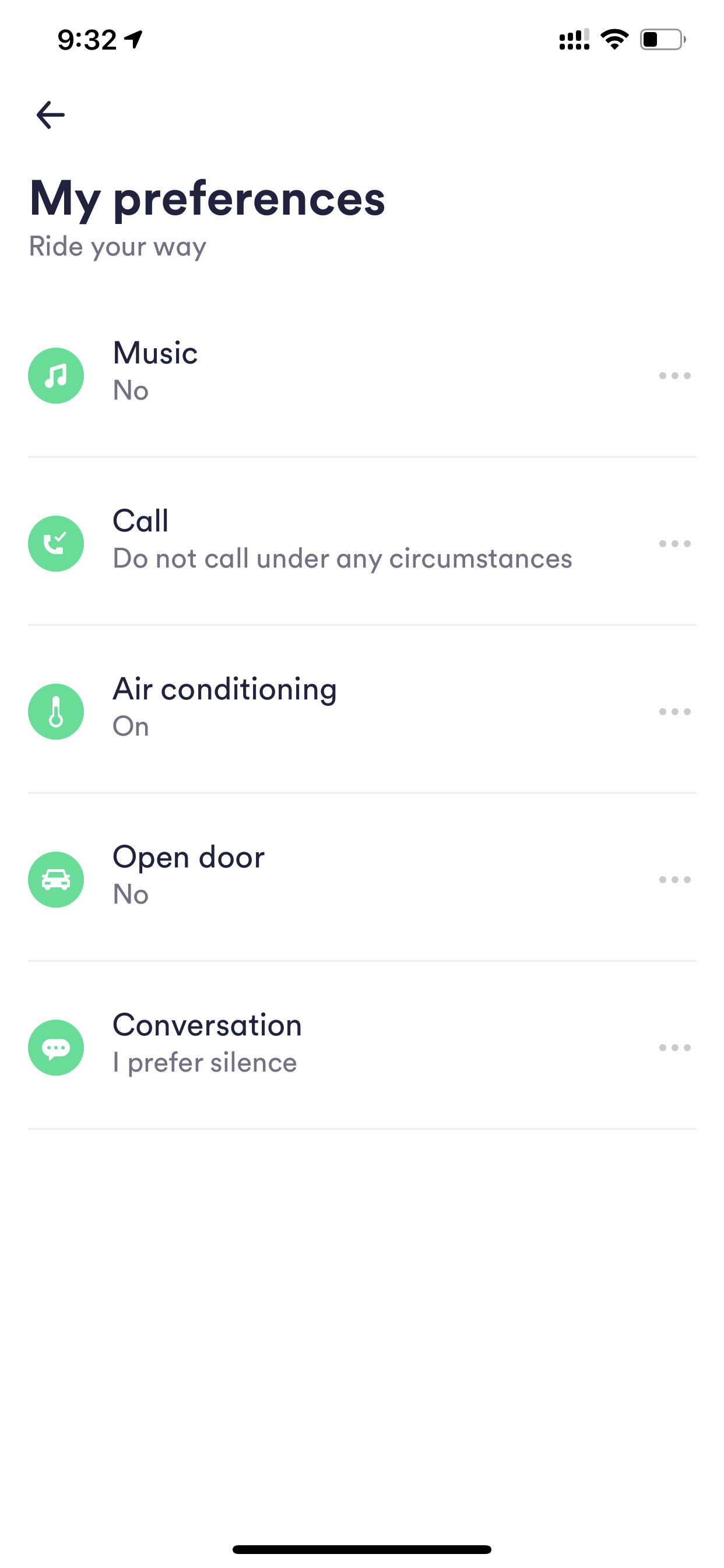This screenshot has height=1568, width=724.
Task: Tap three dots beside Air conditioning
Action: [674, 712]
